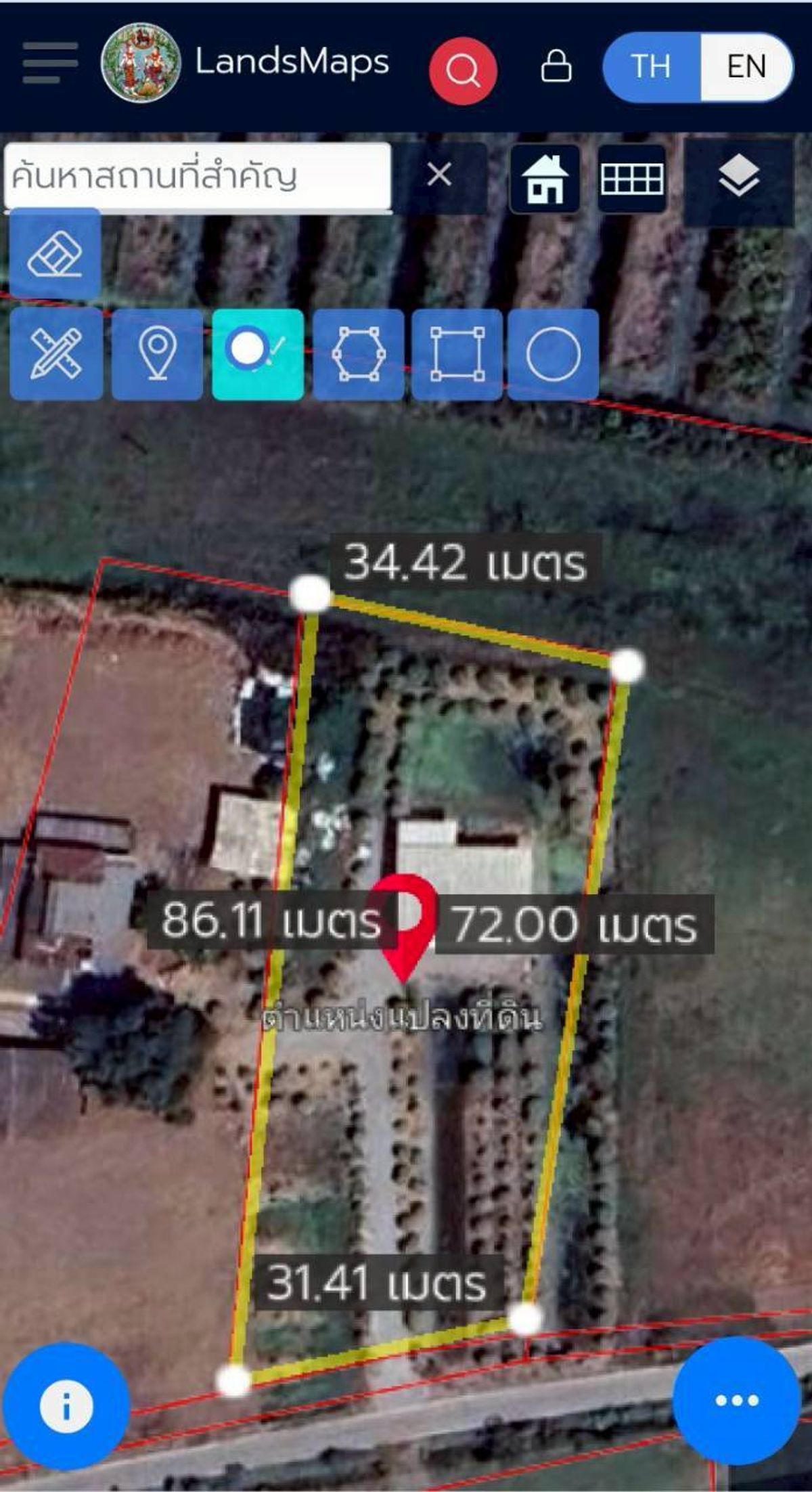Viewport: 812px width, 1492px height.
Task: Select the circle drawing tool
Action: pos(553,353)
